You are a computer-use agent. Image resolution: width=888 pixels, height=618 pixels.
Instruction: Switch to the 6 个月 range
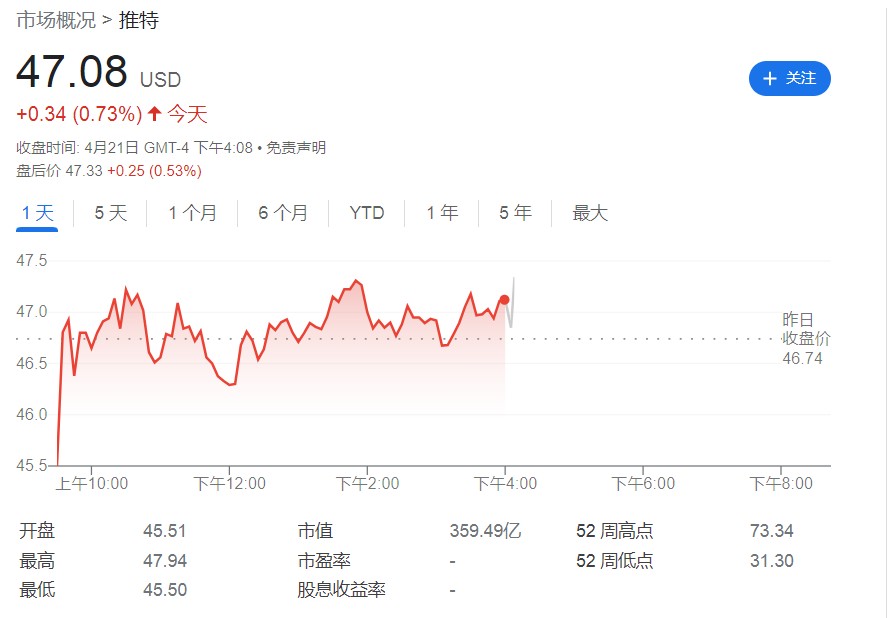[283, 213]
